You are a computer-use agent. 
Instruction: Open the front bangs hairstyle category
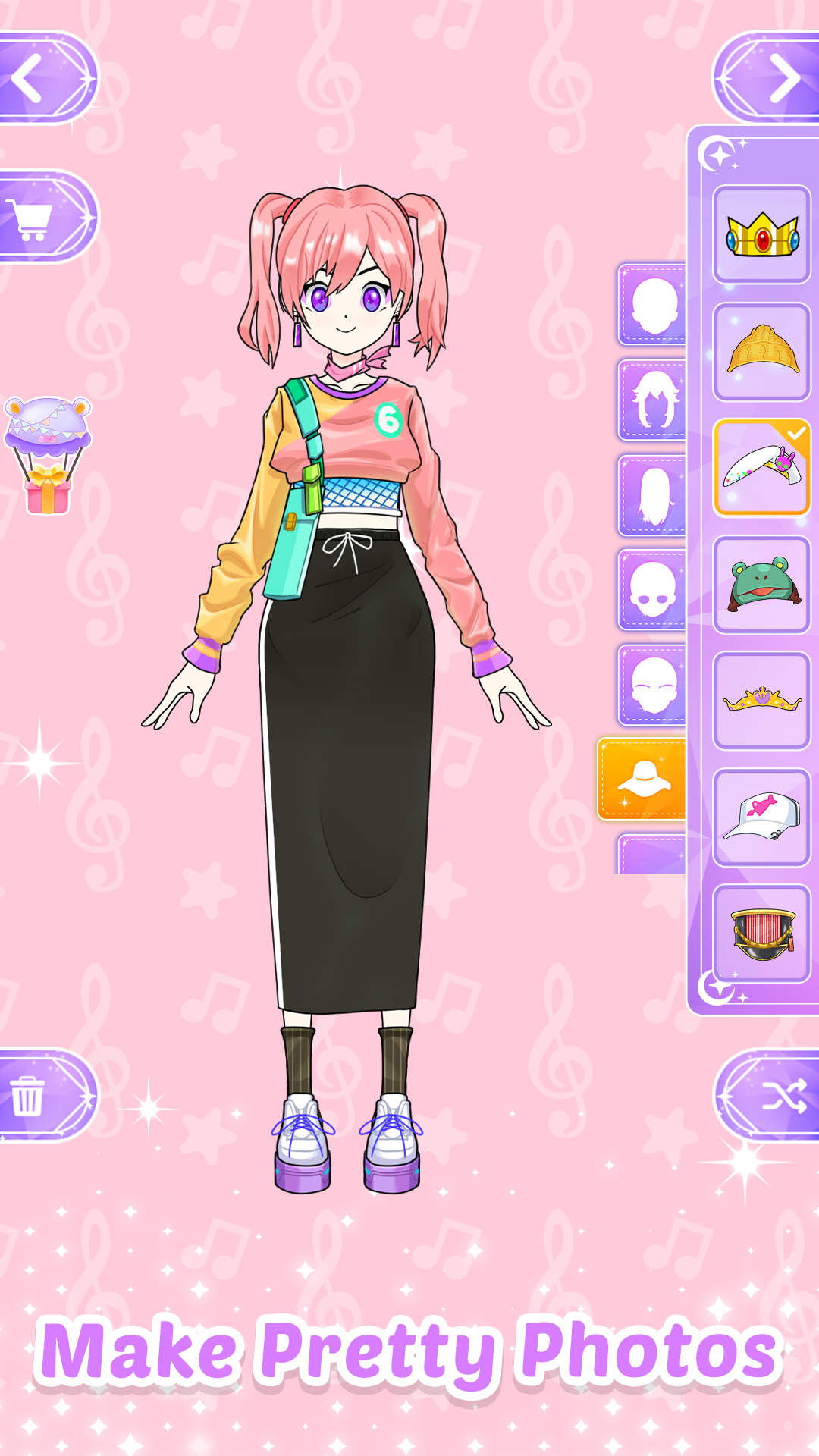[x=654, y=400]
